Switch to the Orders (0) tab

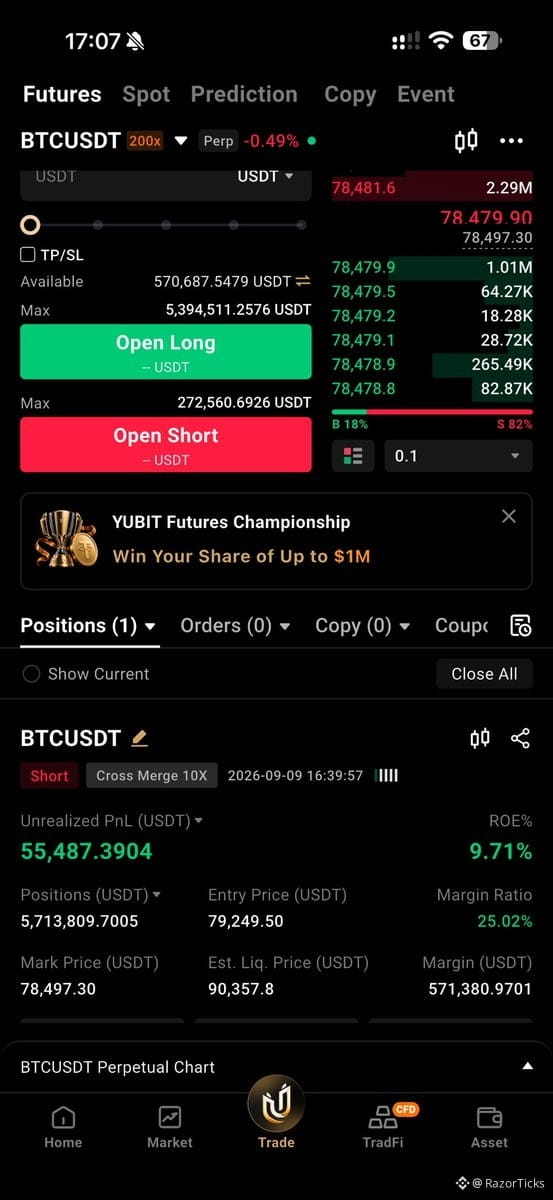[235, 625]
